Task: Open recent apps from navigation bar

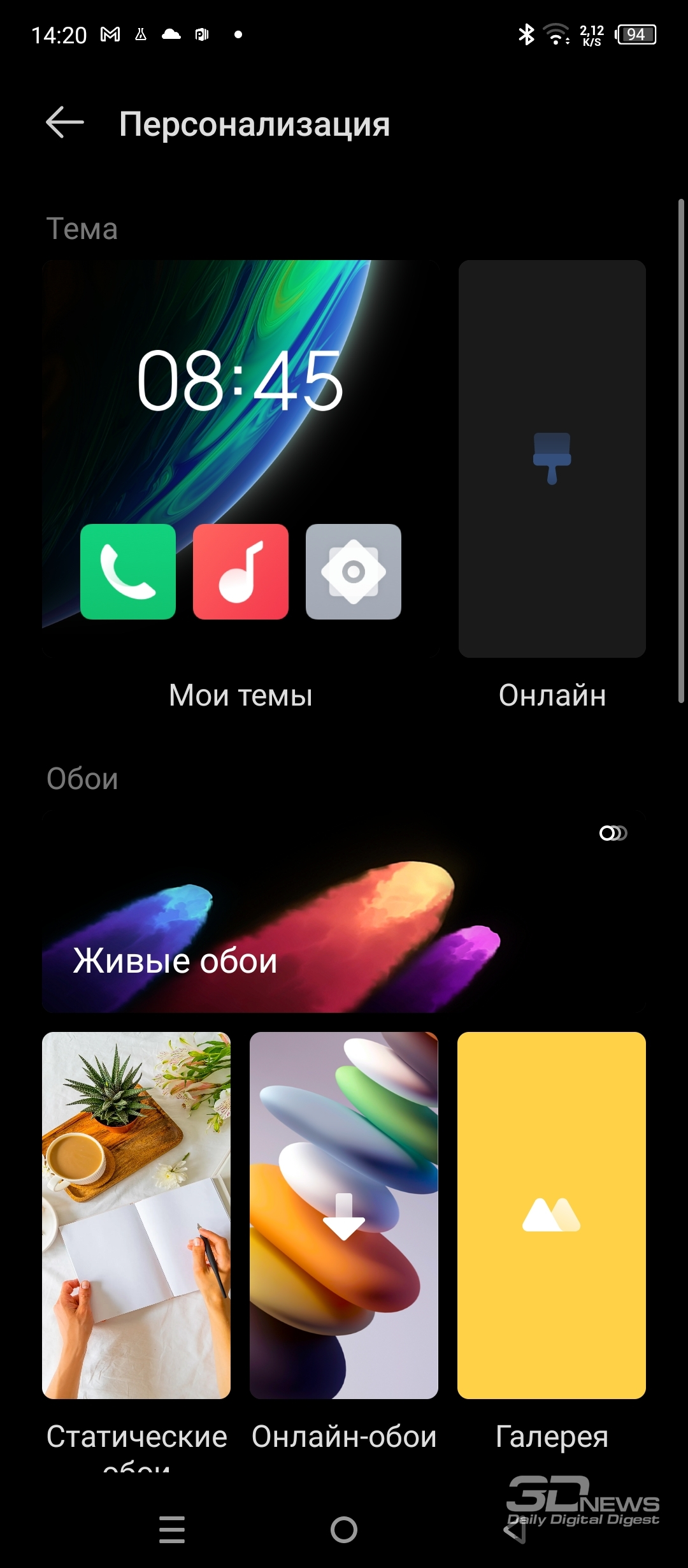Action: pos(172,1529)
